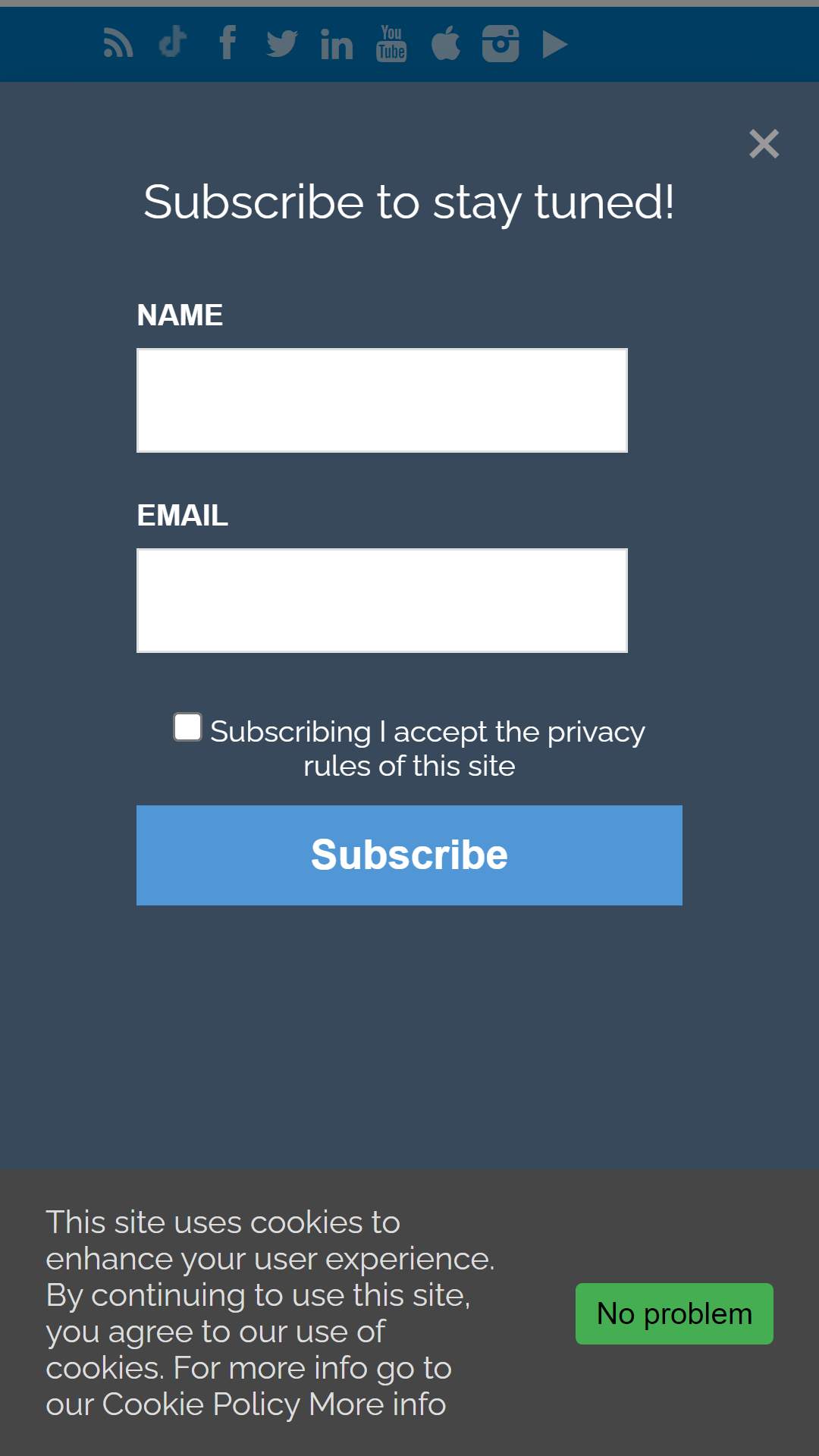
Task: Tap the Apple icon
Action: click(446, 42)
